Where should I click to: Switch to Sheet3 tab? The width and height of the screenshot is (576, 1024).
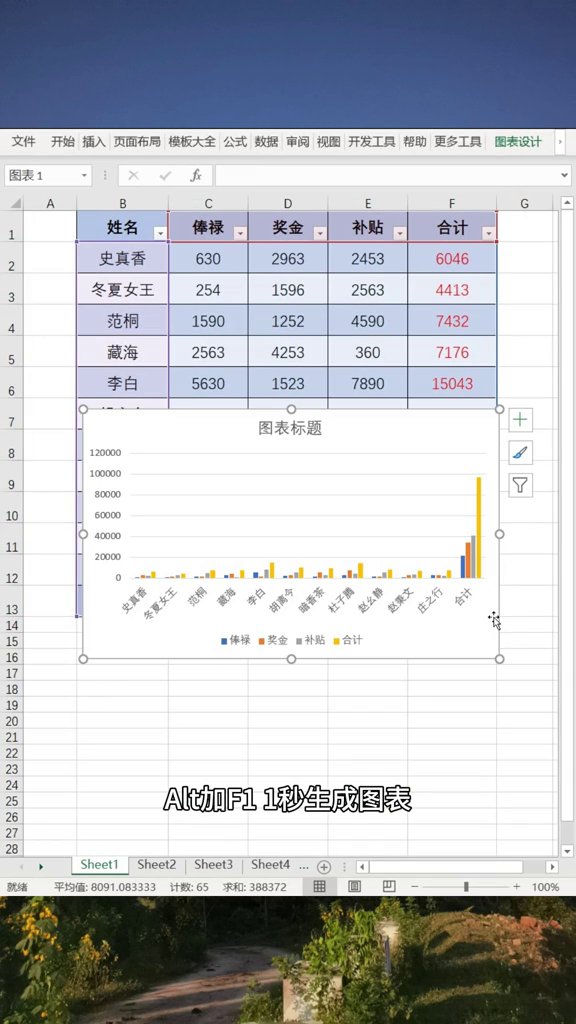click(x=214, y=865)
